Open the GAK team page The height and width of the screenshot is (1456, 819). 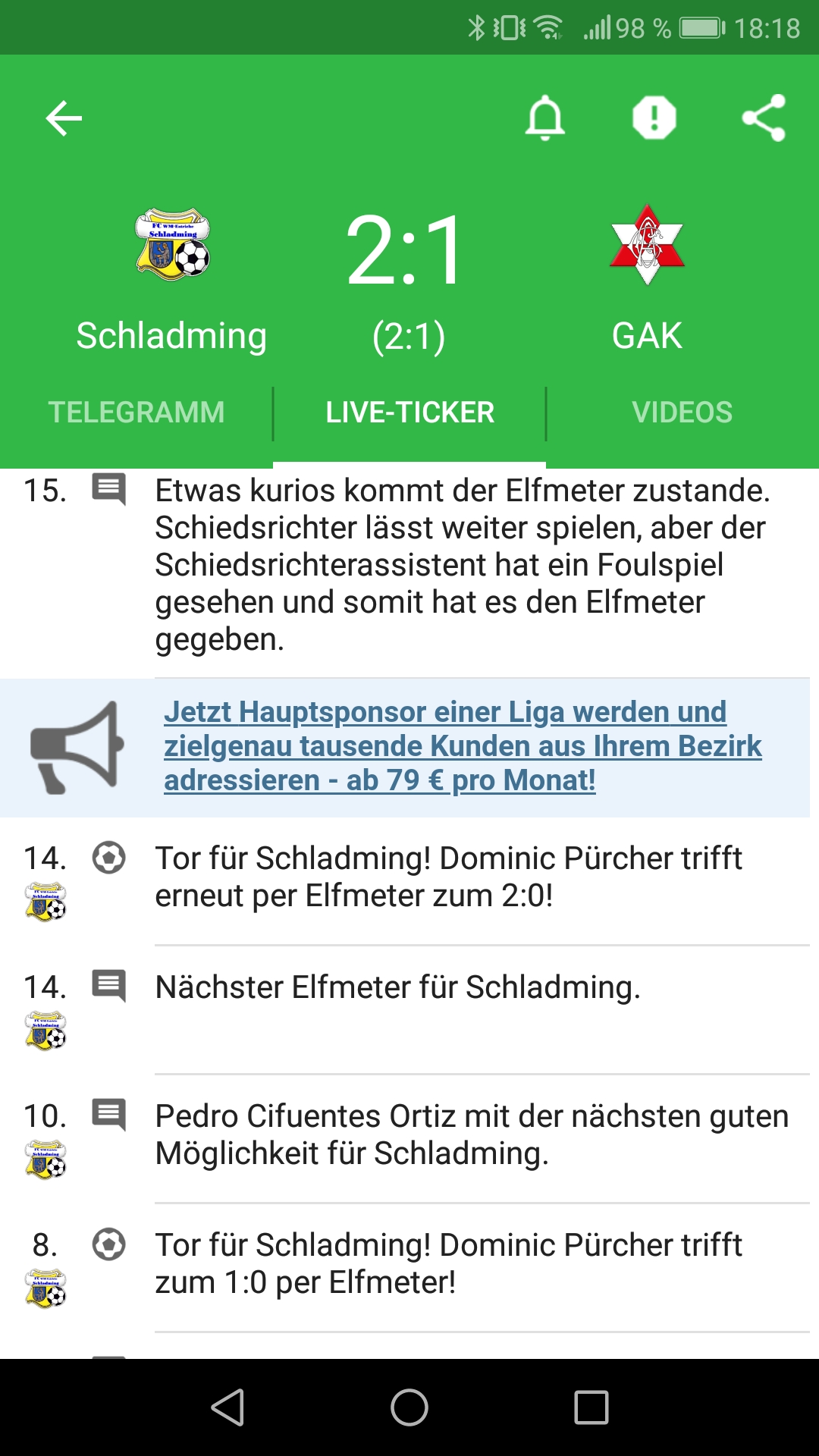[x=647, y=279]
